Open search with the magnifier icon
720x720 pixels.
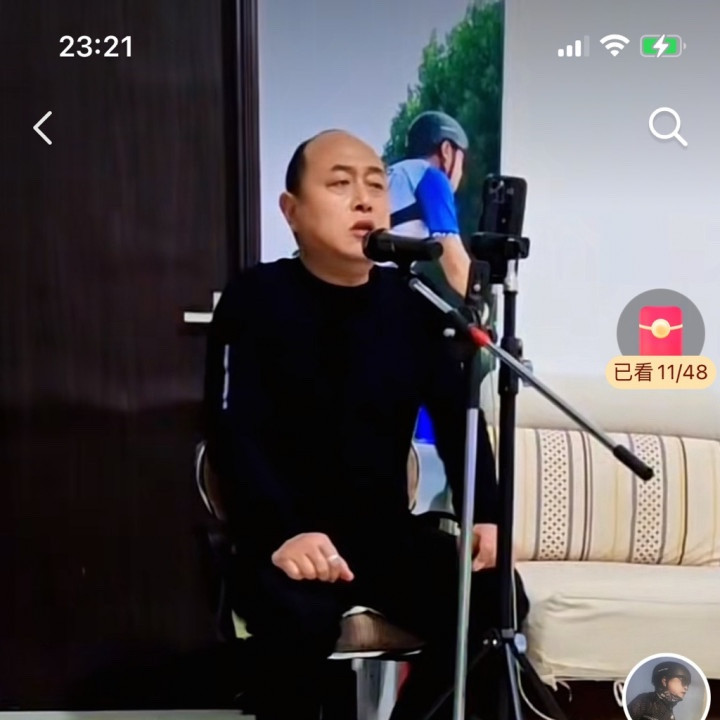coord(667,127)
